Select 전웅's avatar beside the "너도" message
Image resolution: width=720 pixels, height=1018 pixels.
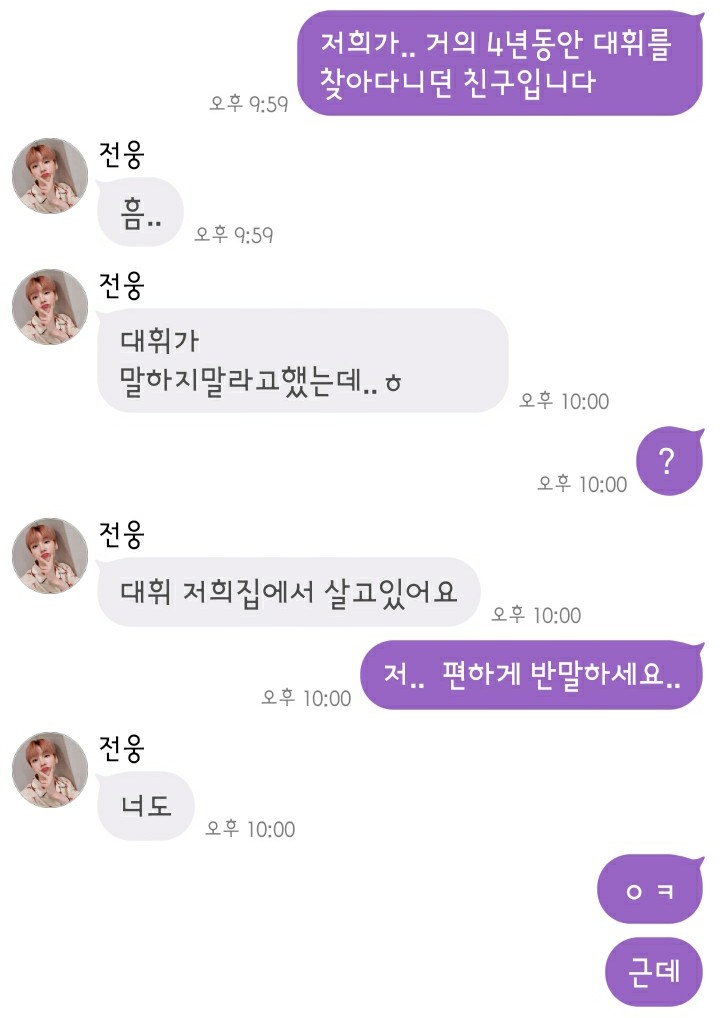[50, 770]
